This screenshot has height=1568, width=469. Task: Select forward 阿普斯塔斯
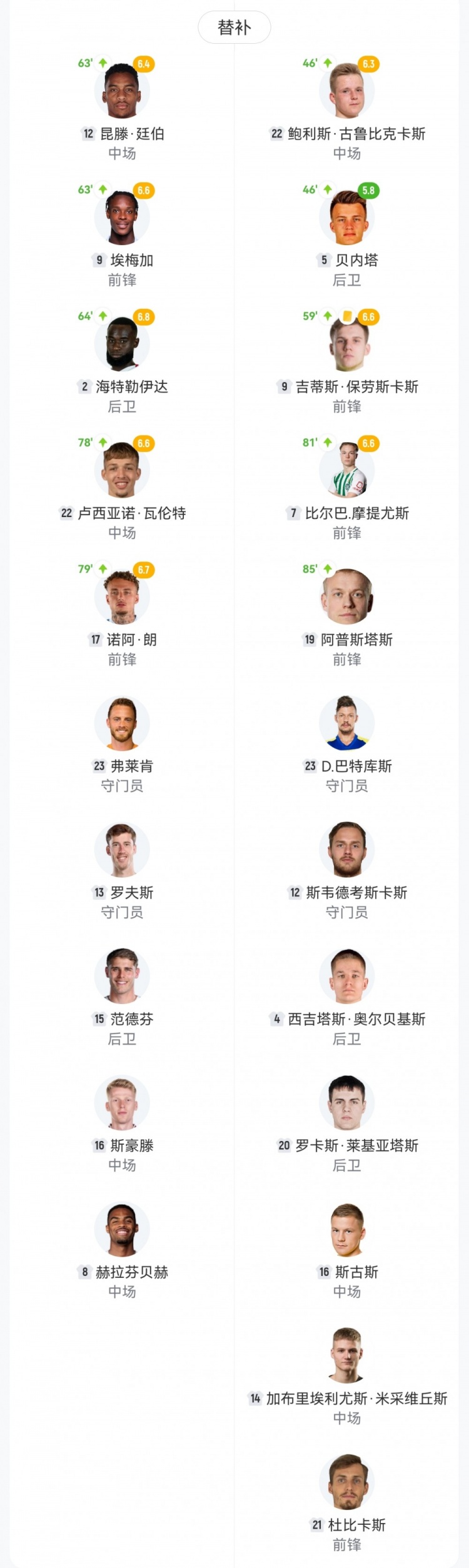pyautogui.click(x=347, y=597)
